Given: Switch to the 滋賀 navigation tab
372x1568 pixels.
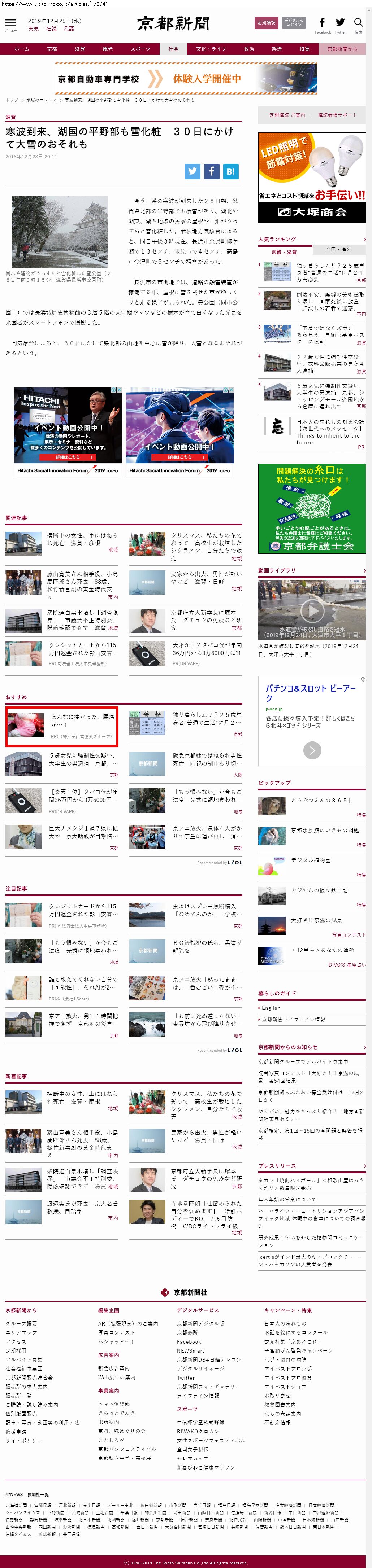Looking at the screenshot, I should point(80,49).
